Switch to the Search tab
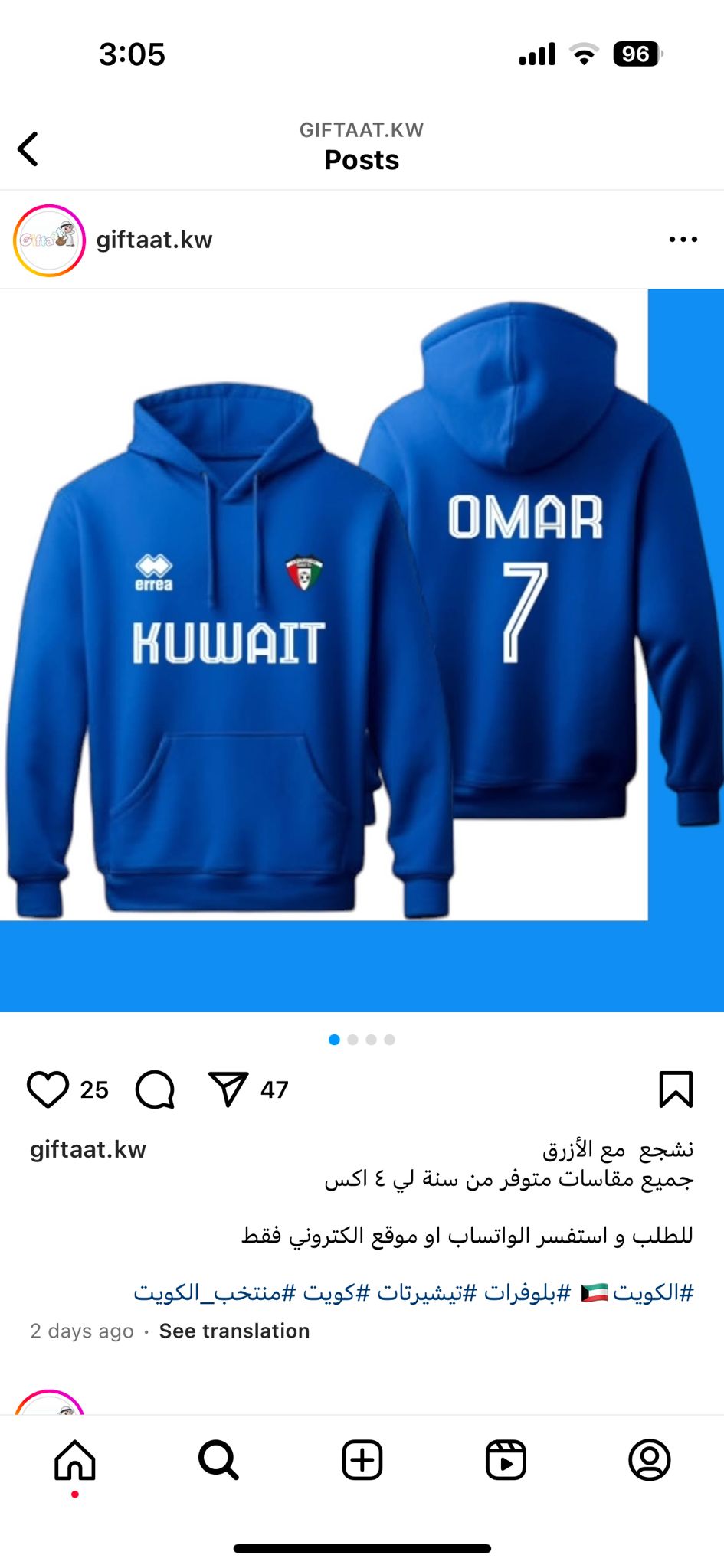Screen dimensions: 724x1568 click(218, 1460)
